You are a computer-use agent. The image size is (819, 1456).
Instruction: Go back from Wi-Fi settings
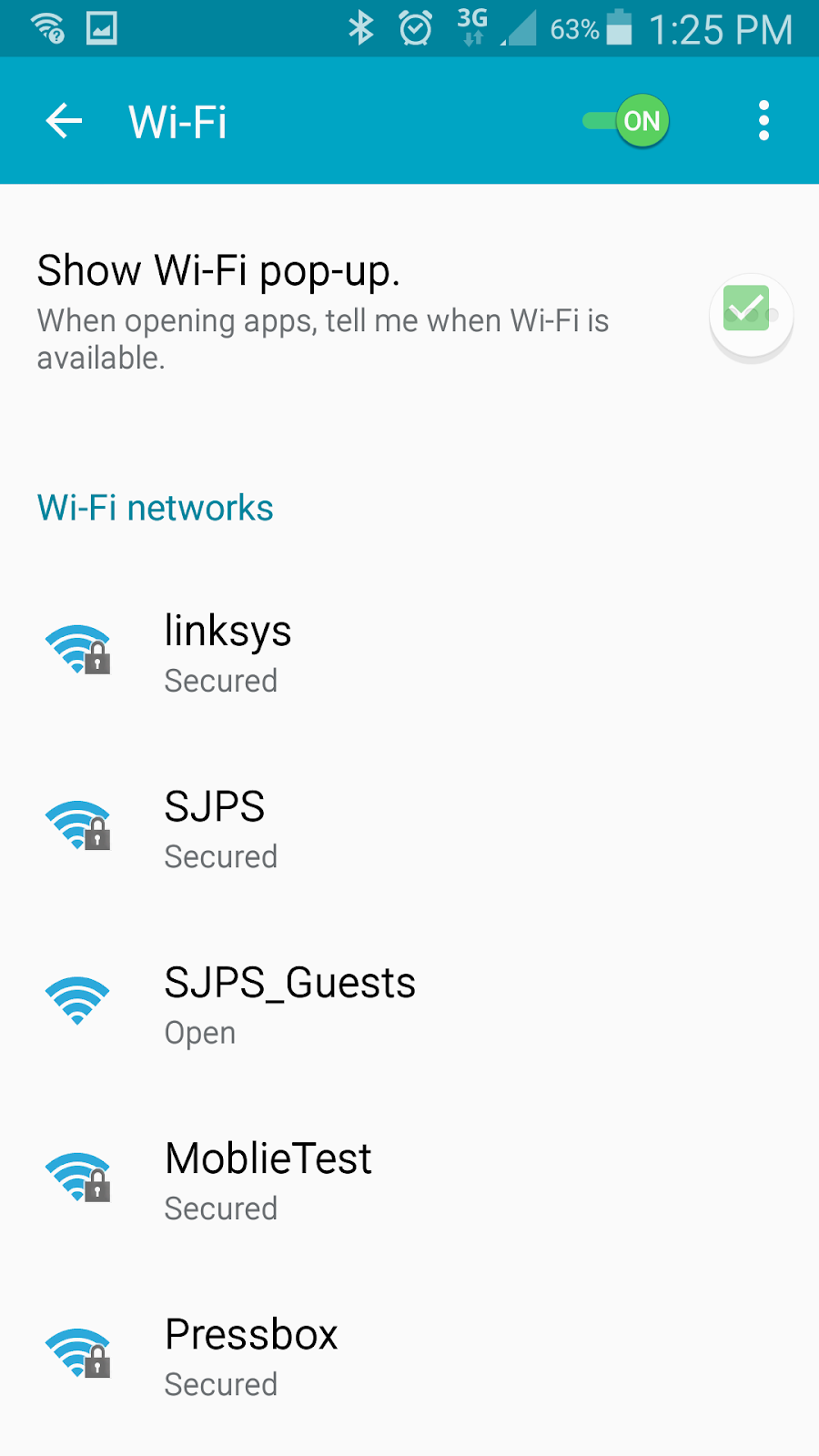(x=64, y=121)
